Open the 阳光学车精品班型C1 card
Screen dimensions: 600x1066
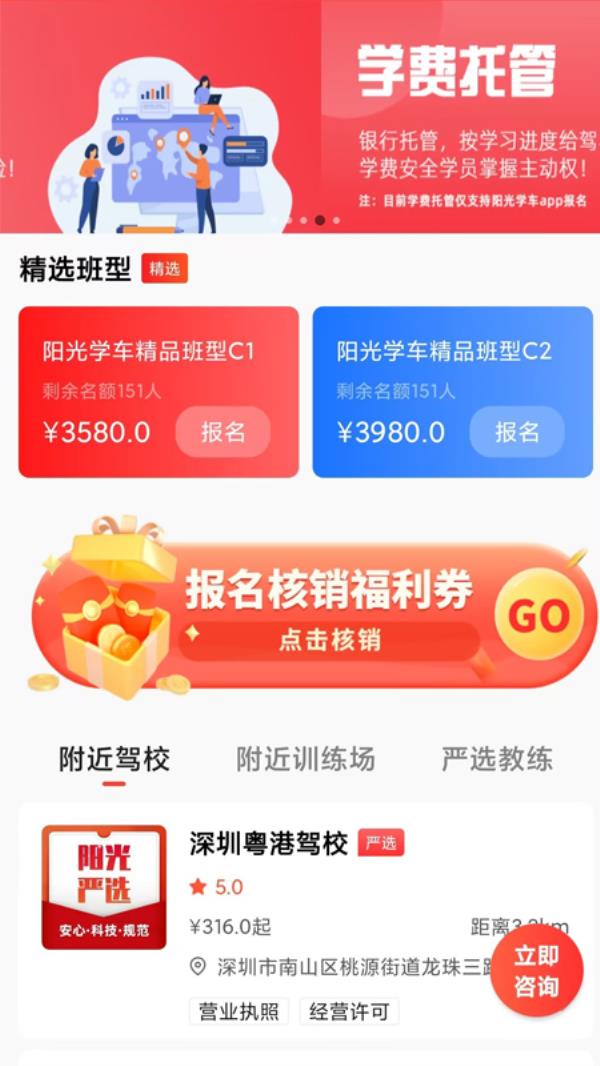click(x=158, y=392)
